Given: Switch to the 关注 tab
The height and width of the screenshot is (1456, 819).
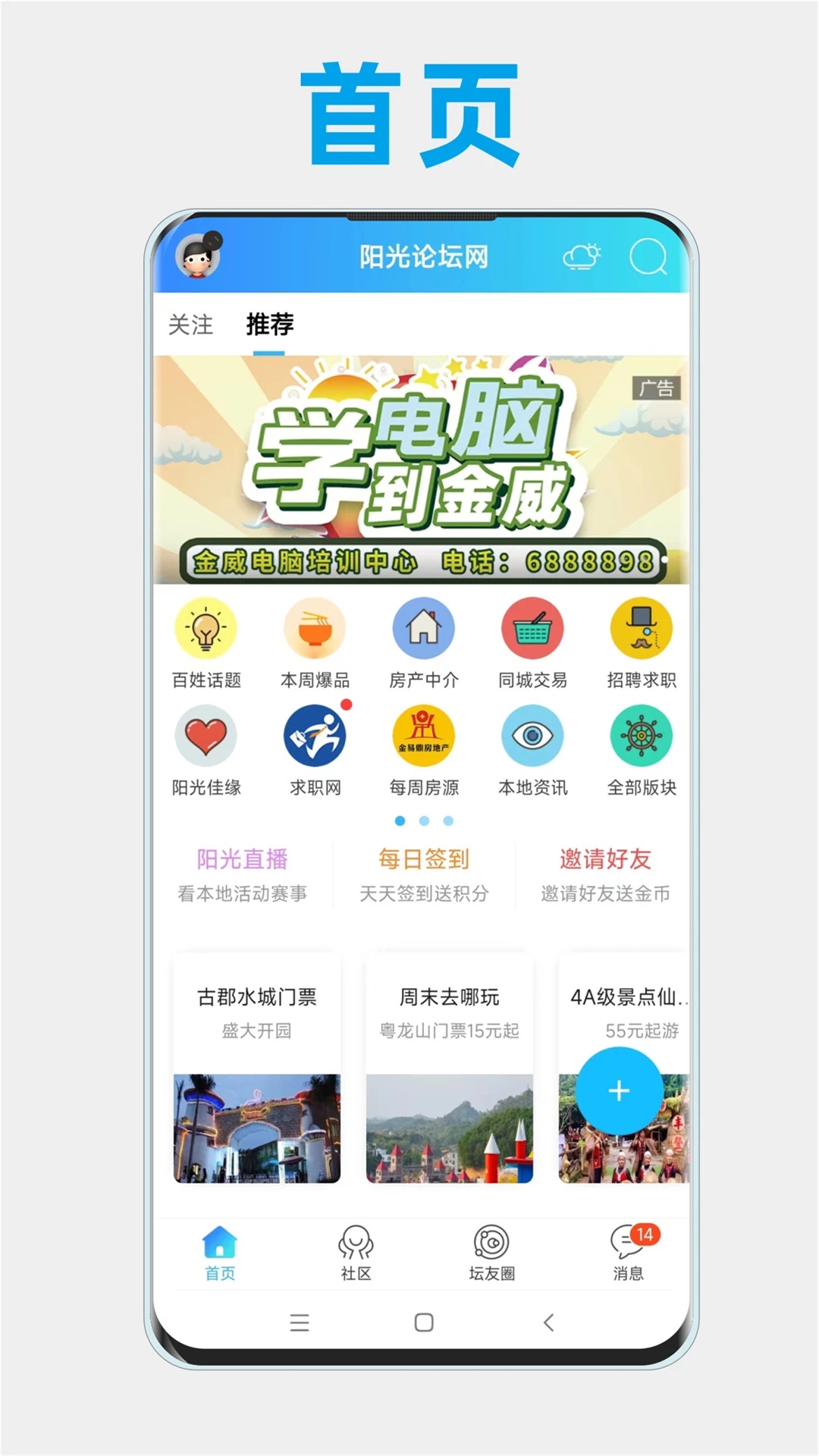Looking at the screenshot, I should point(191,325).
